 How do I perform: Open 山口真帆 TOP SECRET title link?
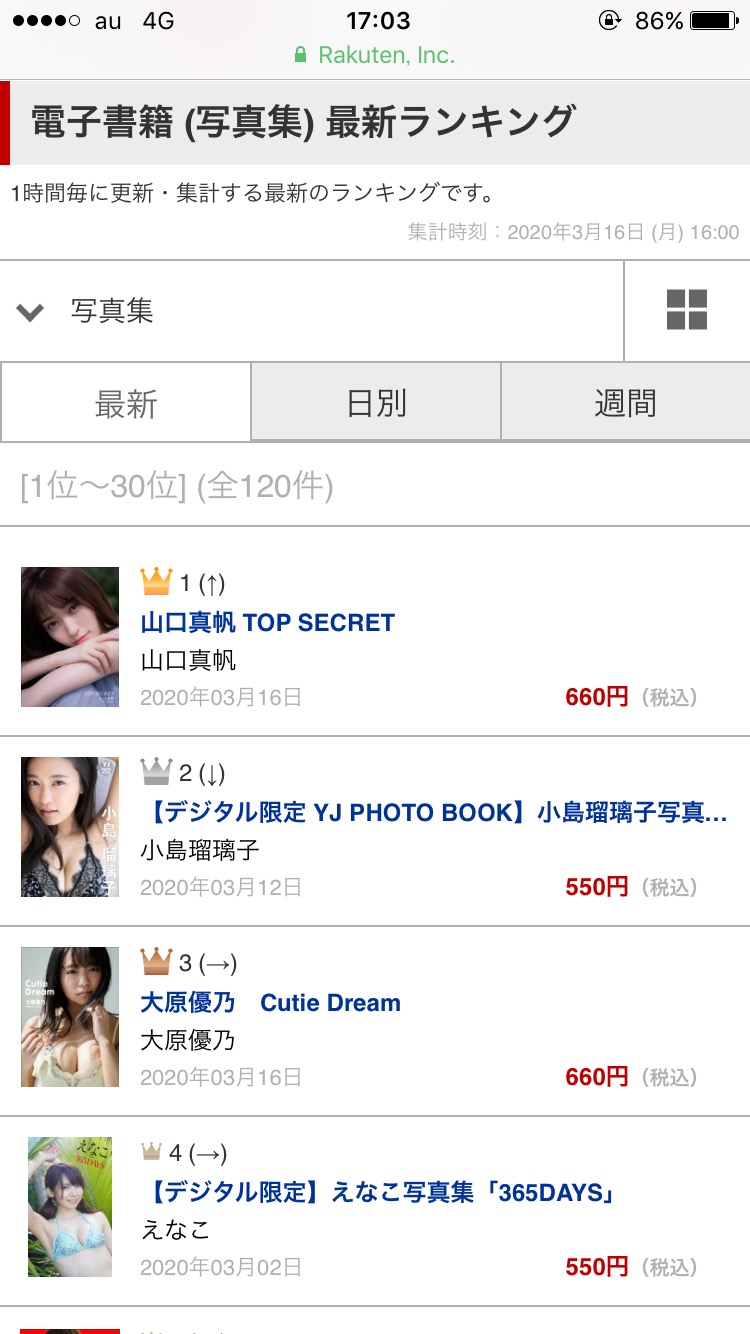point(268,622)
